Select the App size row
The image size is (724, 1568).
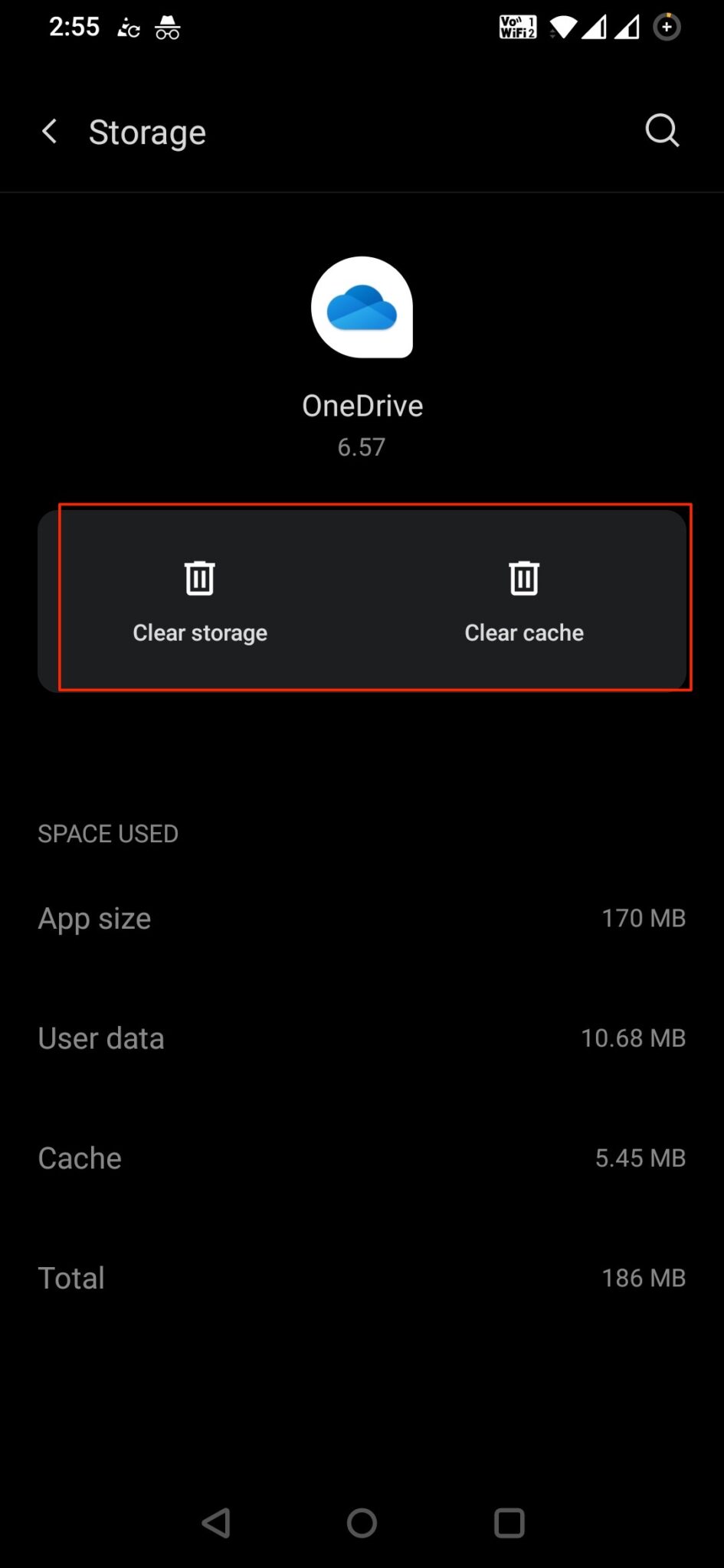[362, 918]
